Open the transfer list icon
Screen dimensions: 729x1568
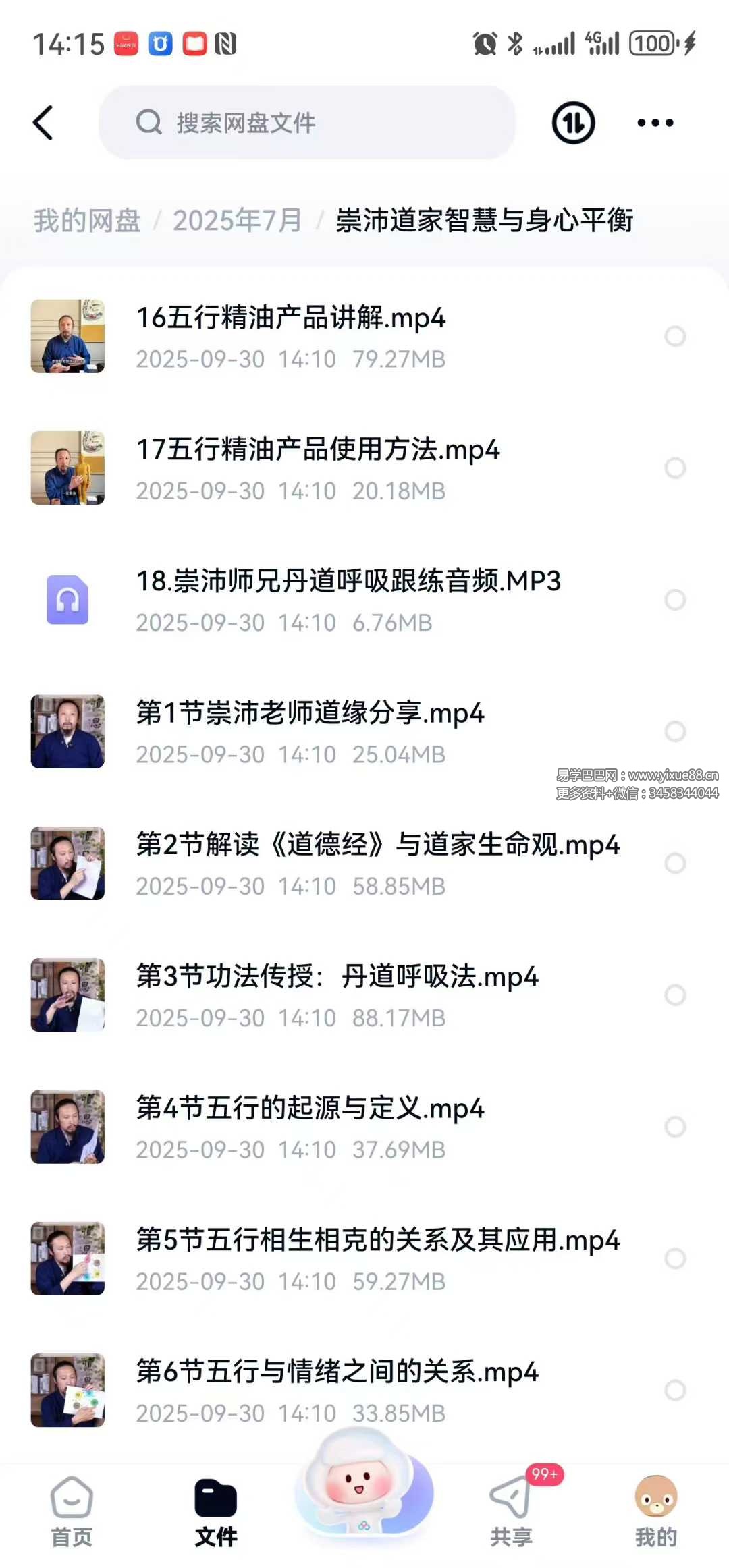[573, 123]
